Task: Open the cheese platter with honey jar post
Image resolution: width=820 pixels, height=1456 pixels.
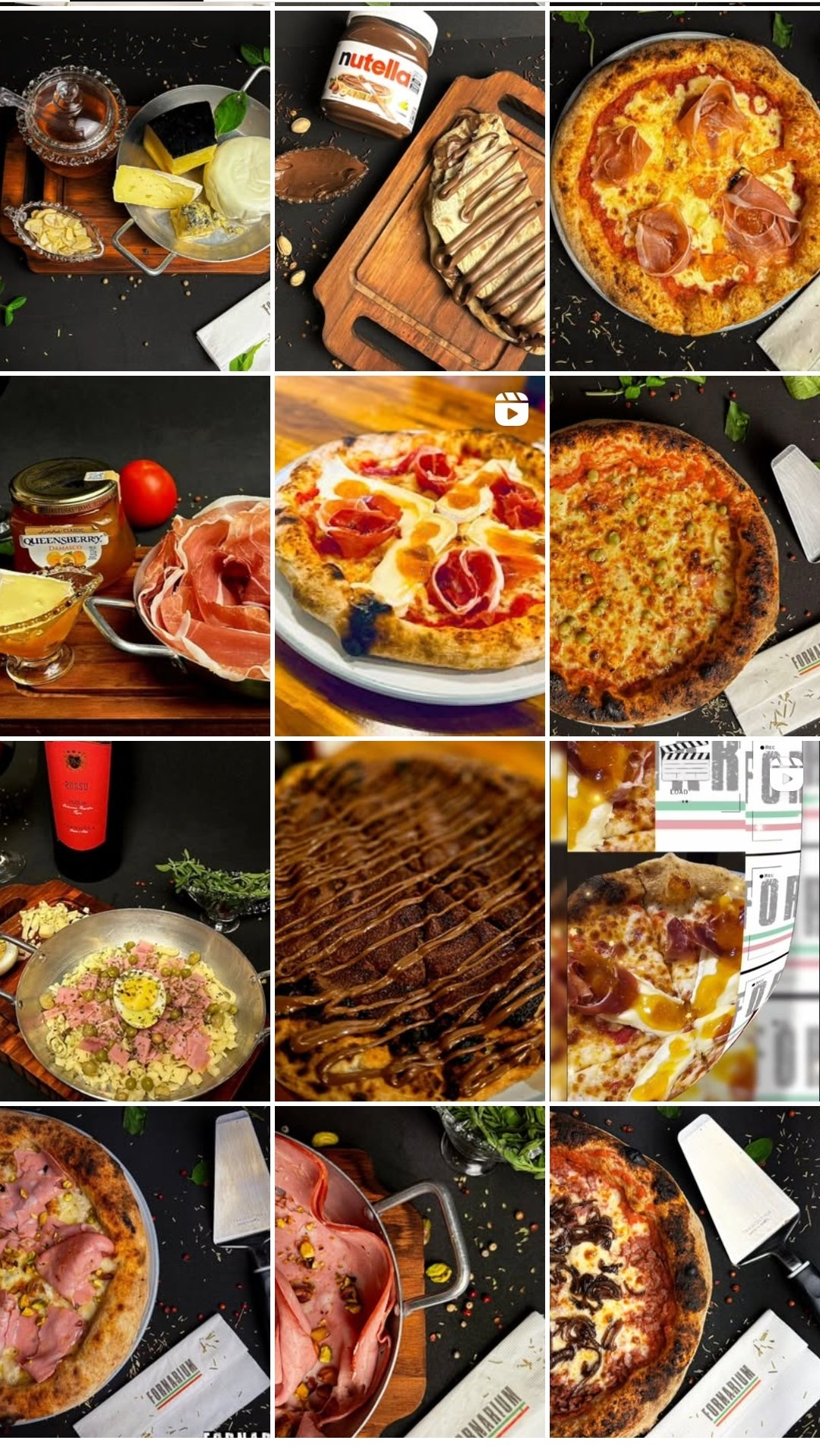Action: (x=135, y=191)
